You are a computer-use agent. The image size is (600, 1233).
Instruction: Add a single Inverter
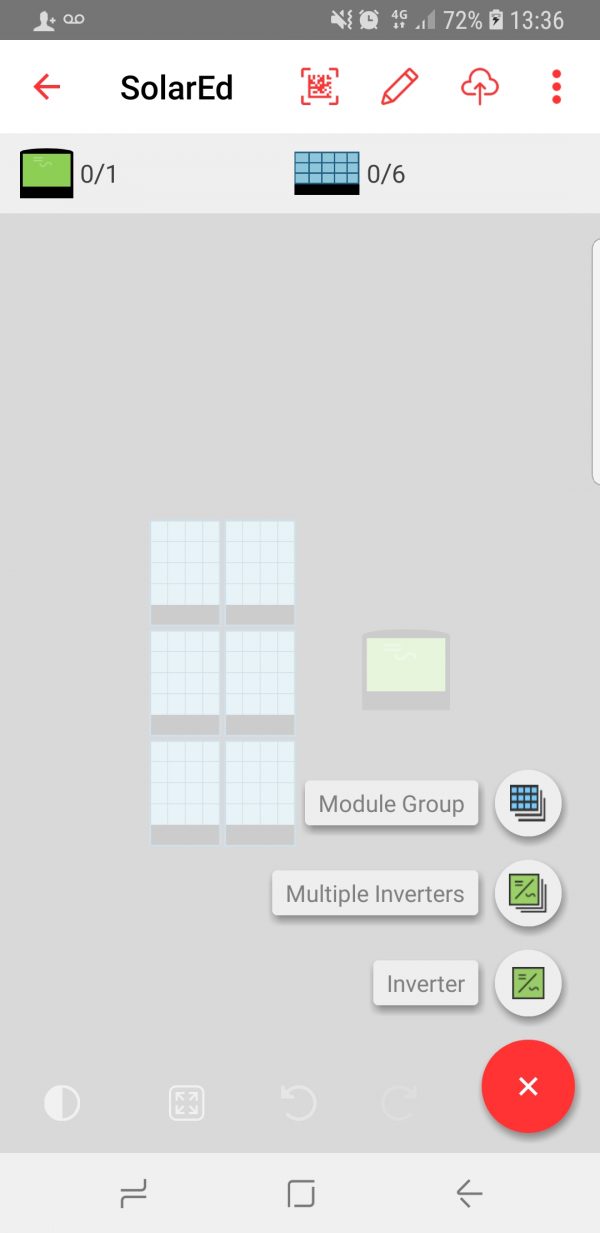tap(528, 983)
